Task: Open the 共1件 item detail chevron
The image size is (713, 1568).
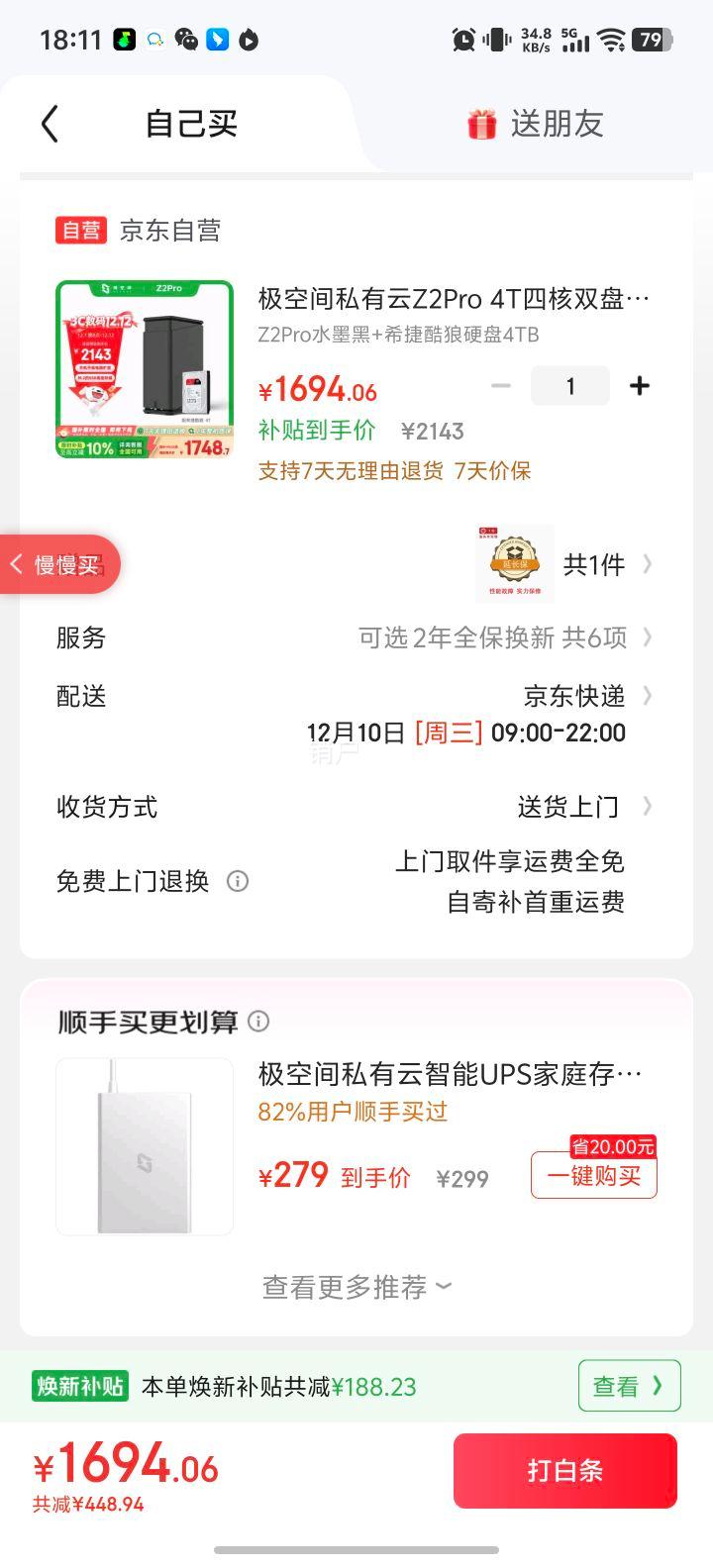Action: (647, 564)
